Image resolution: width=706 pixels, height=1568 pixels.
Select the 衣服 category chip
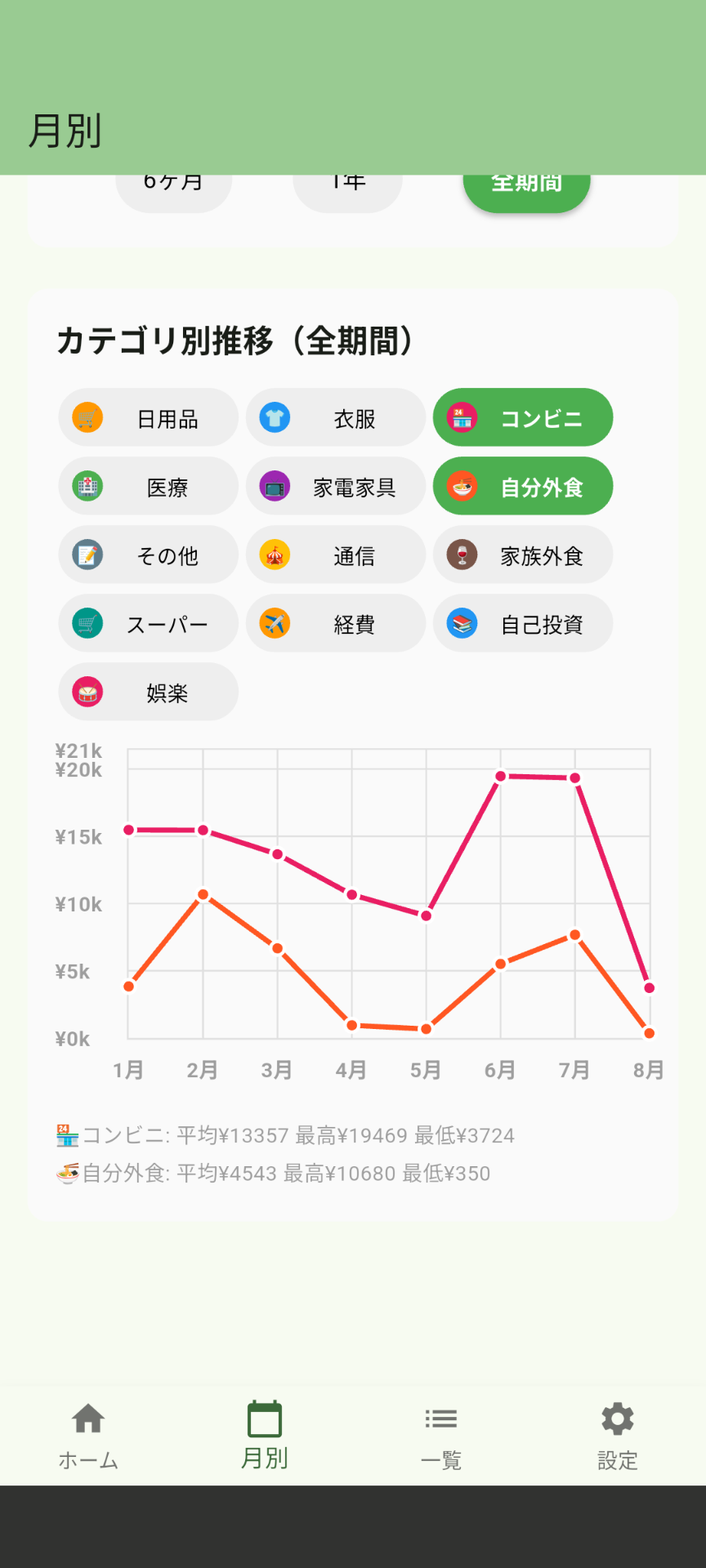point(335,418)
